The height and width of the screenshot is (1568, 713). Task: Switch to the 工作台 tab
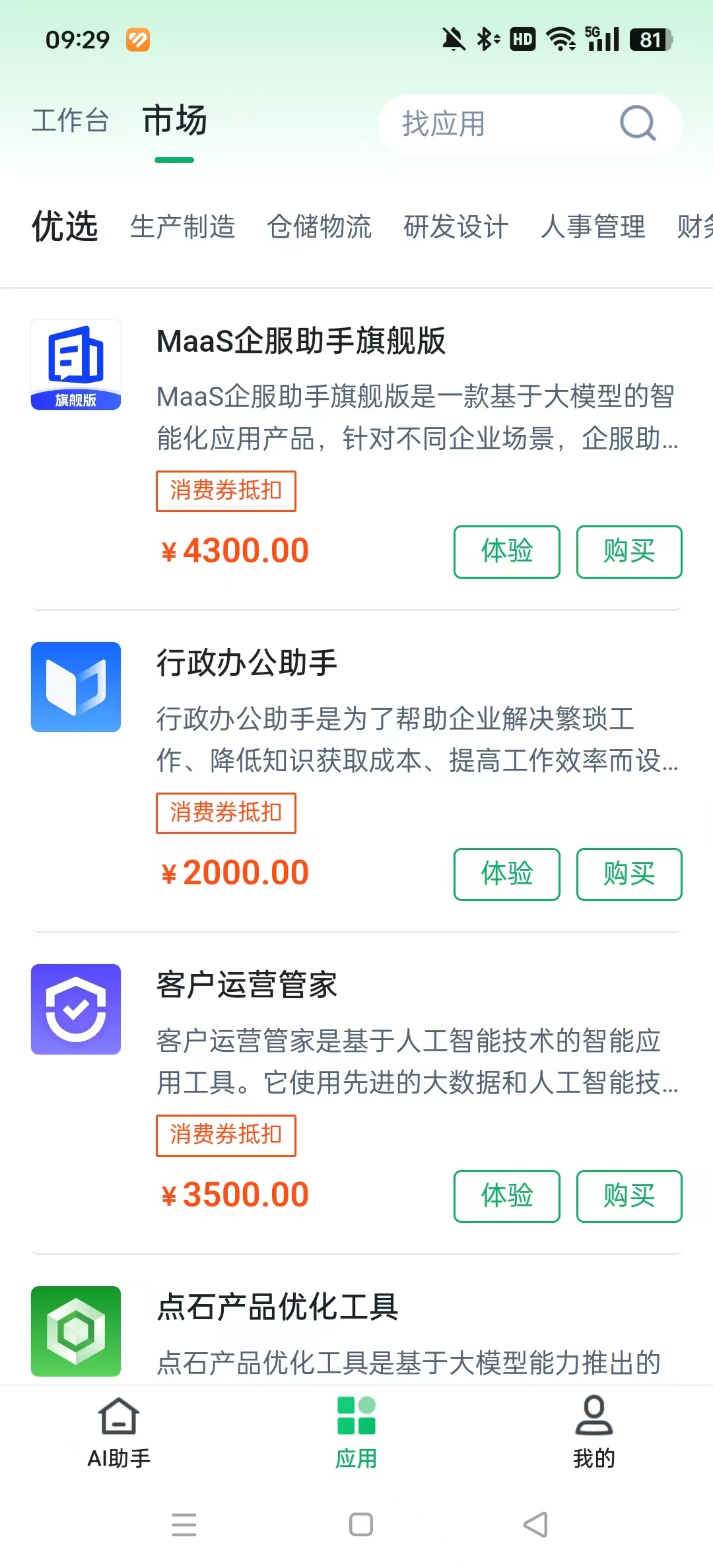pyautogui.click(x=70, y=121)
